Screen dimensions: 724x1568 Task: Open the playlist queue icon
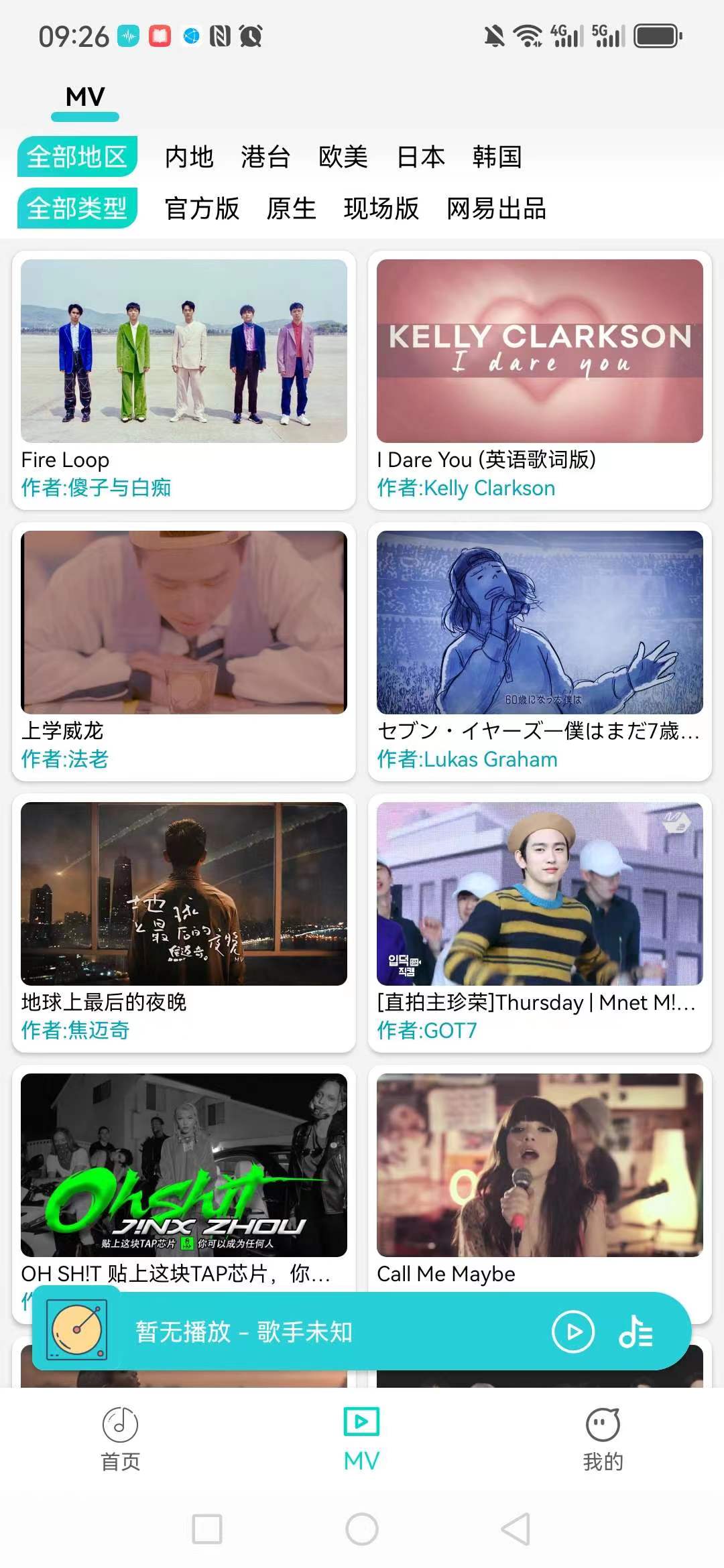coord(635,1331)
